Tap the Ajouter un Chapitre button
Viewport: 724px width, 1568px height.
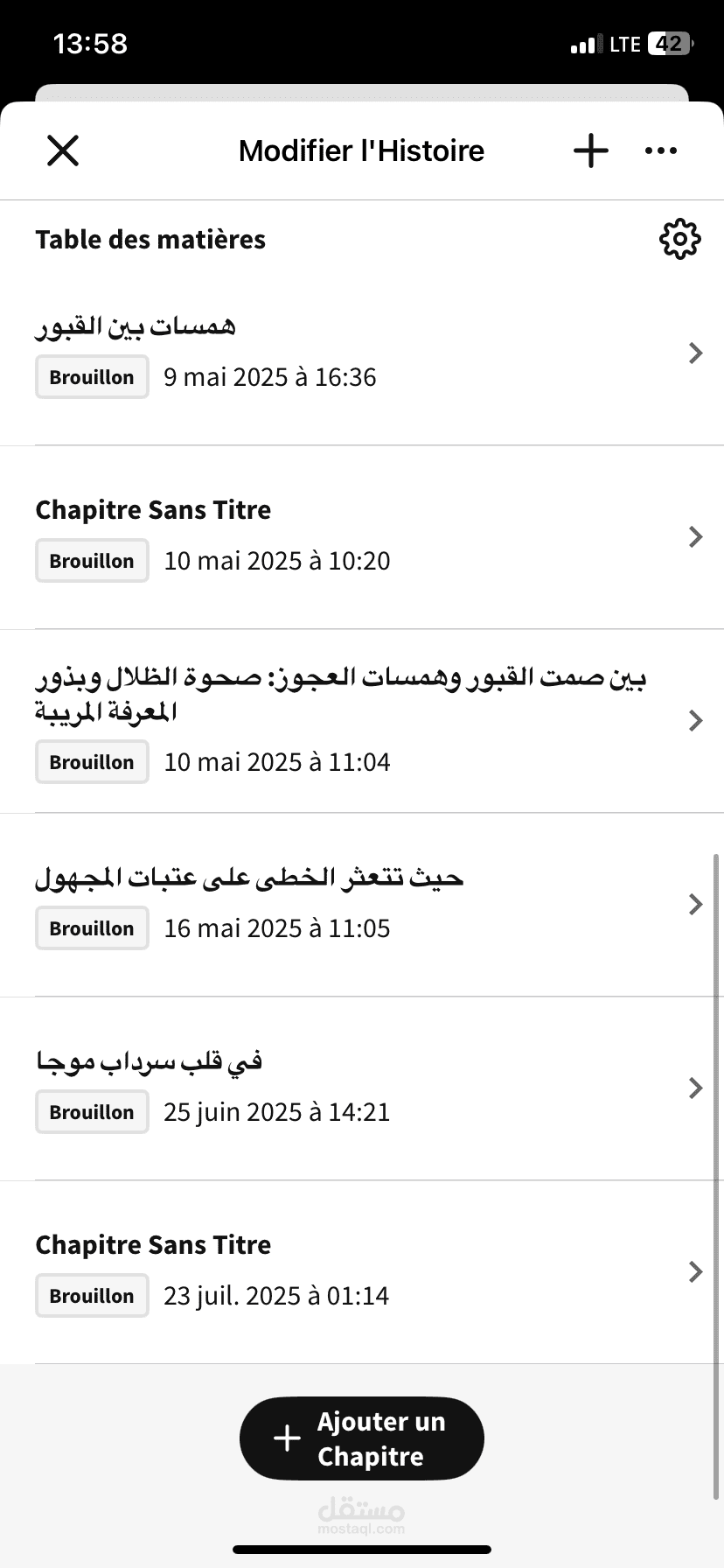pyautogui.click(x=362, y=1438)
